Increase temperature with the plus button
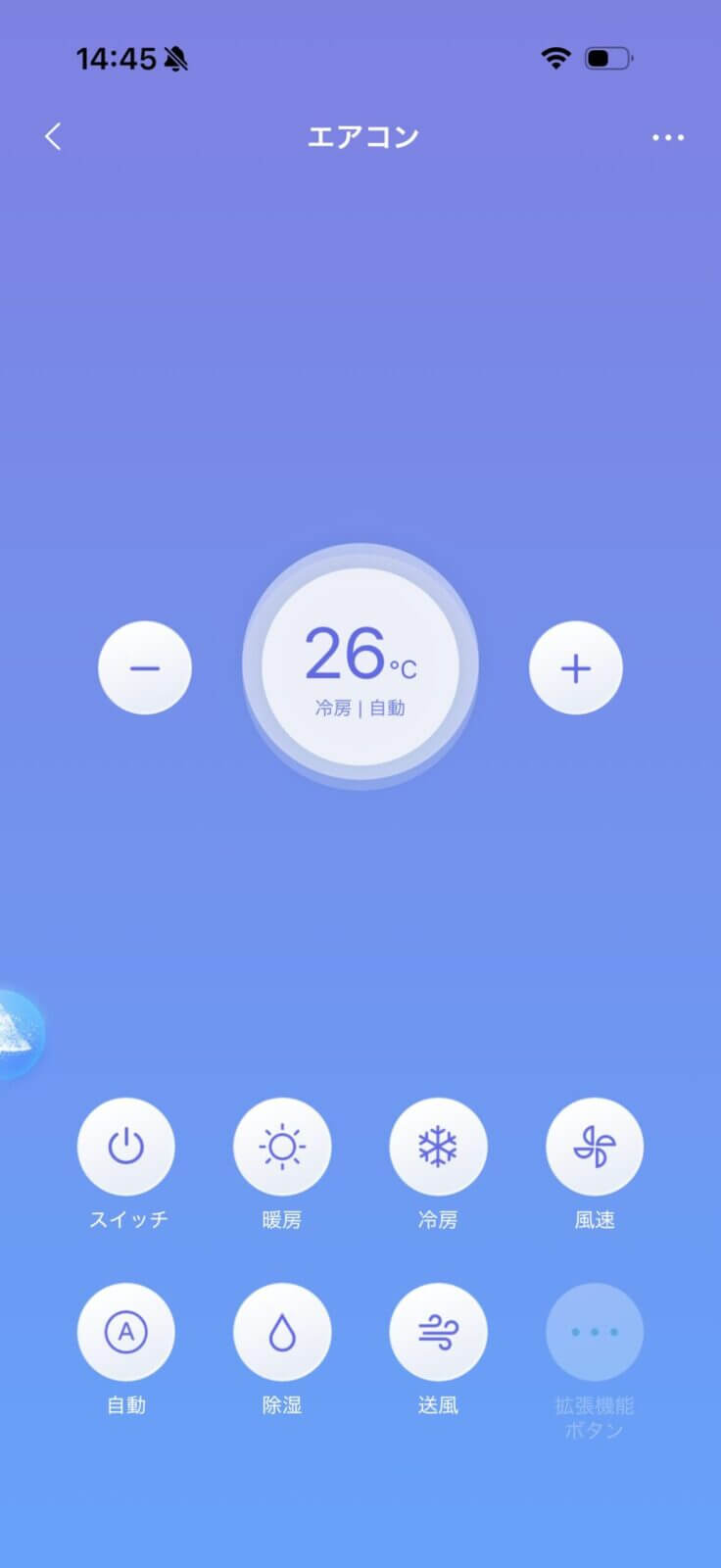Viewport: 721px width, 1568px height. [576, 668]
